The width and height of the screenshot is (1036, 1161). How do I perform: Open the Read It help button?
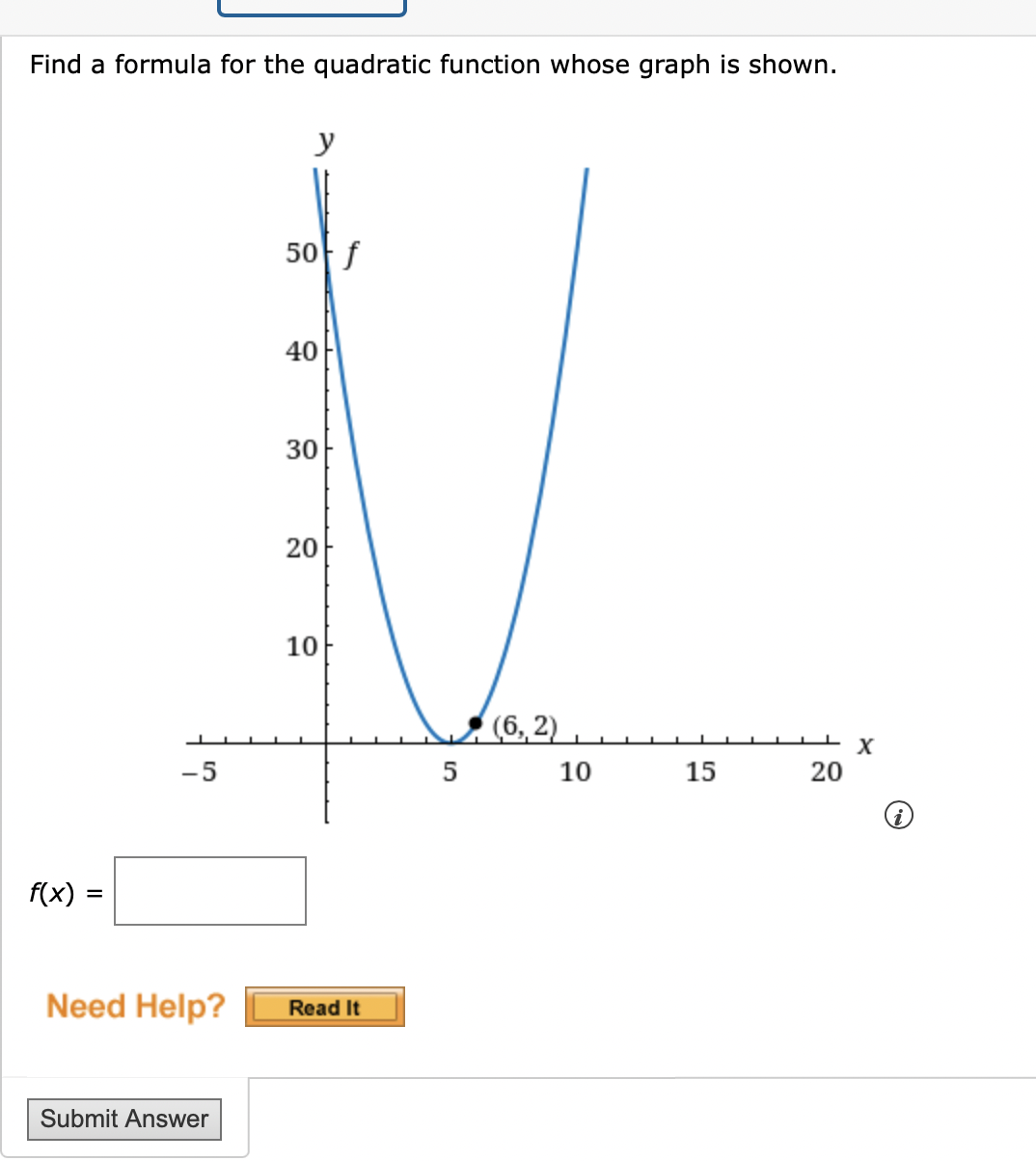(x=325, y=1007)
